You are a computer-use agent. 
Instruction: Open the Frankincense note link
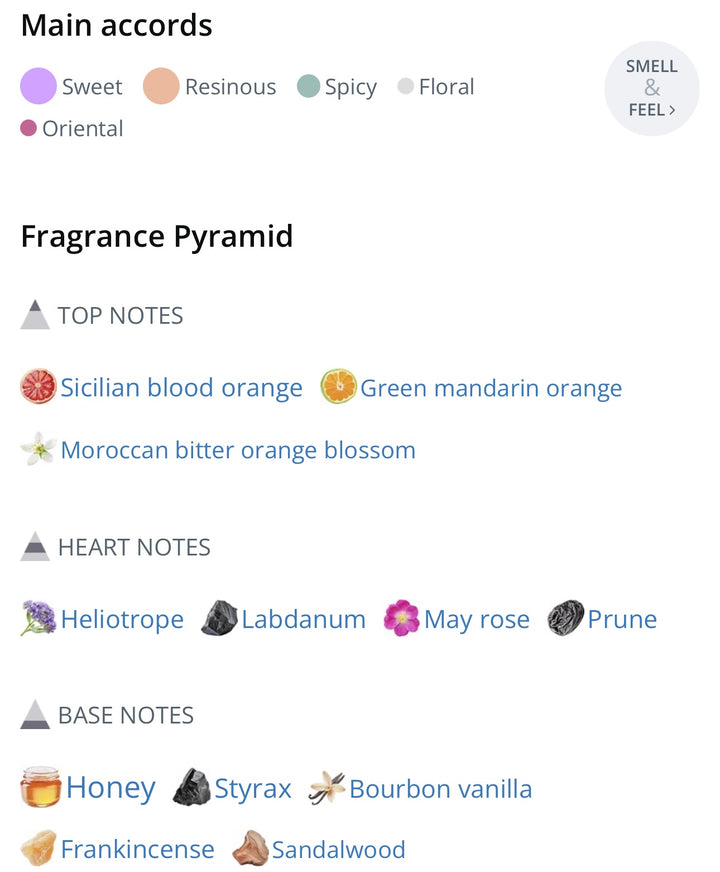[137, 850]
